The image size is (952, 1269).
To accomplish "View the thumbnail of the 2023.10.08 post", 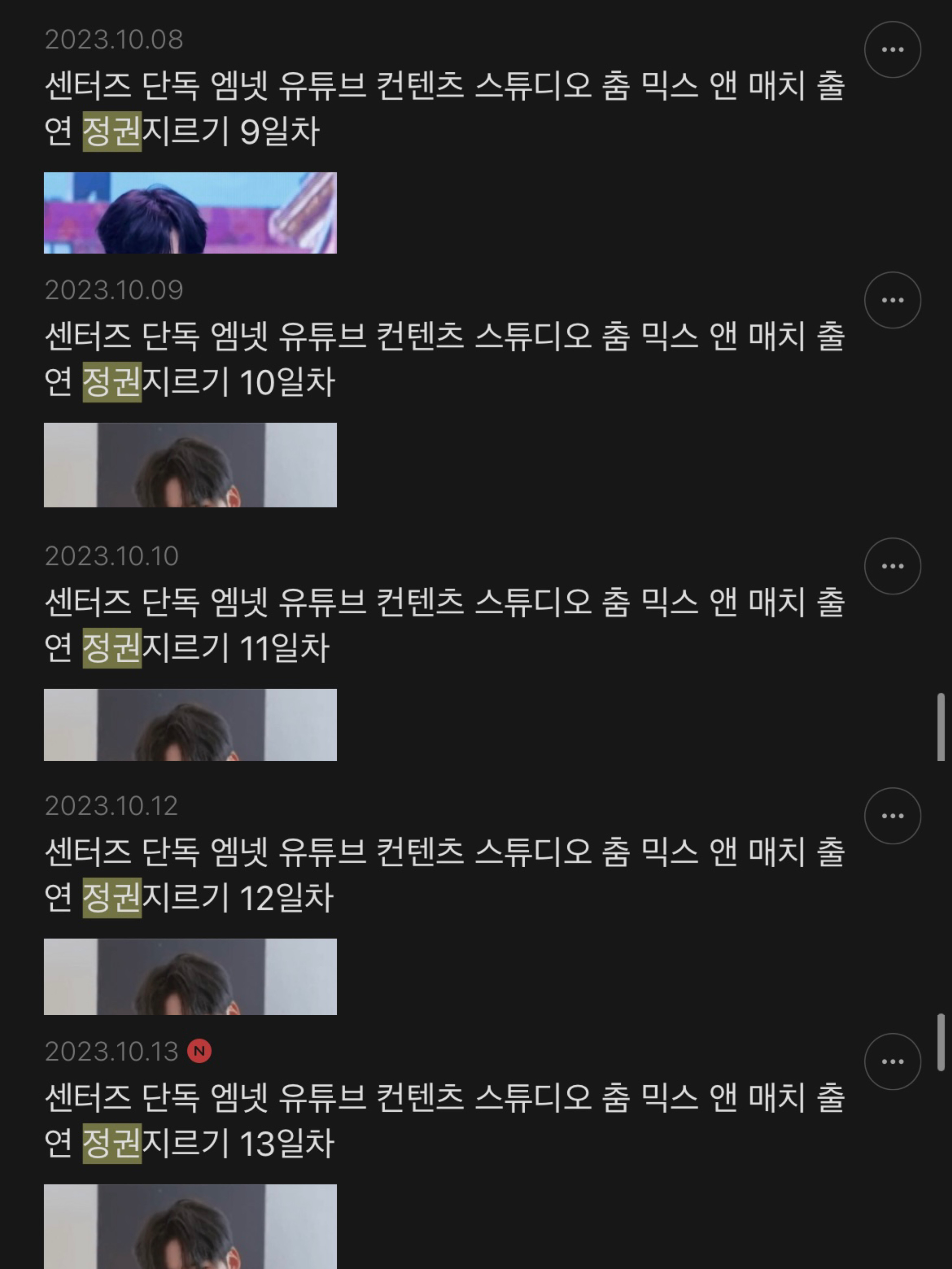I will pyautogui.click(x=190, y=213).
